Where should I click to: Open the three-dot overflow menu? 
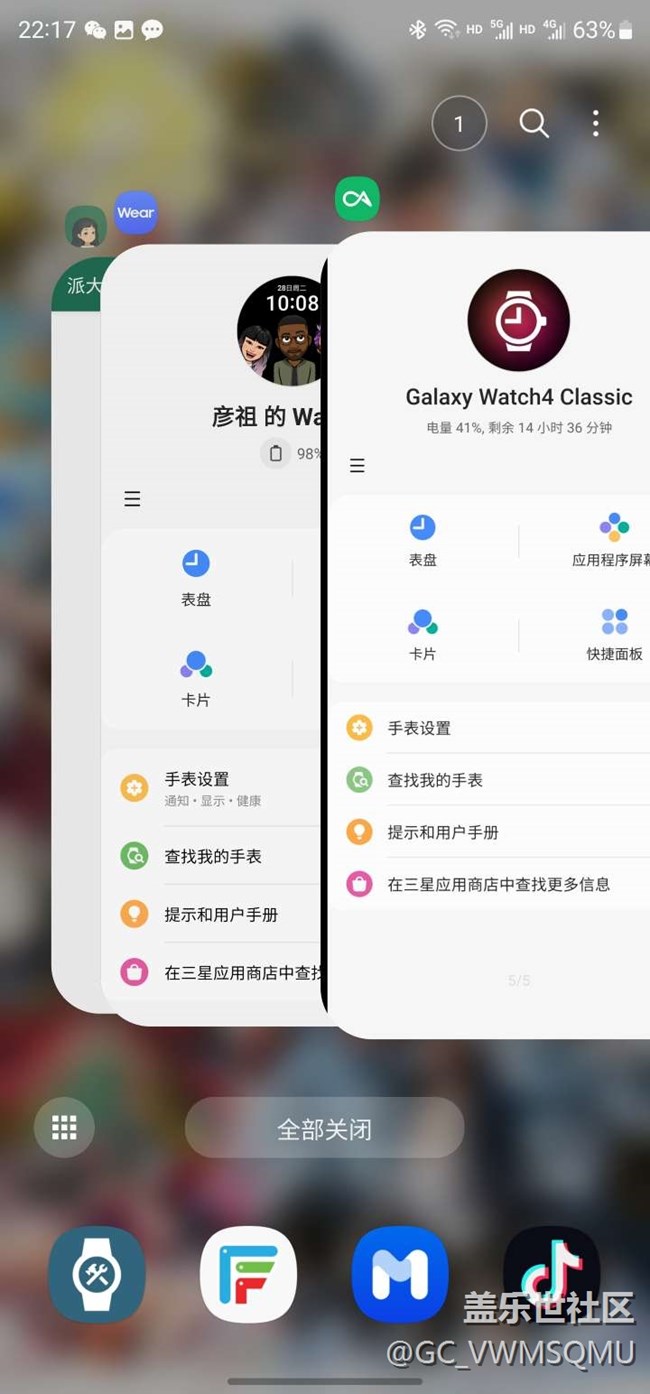595,124
